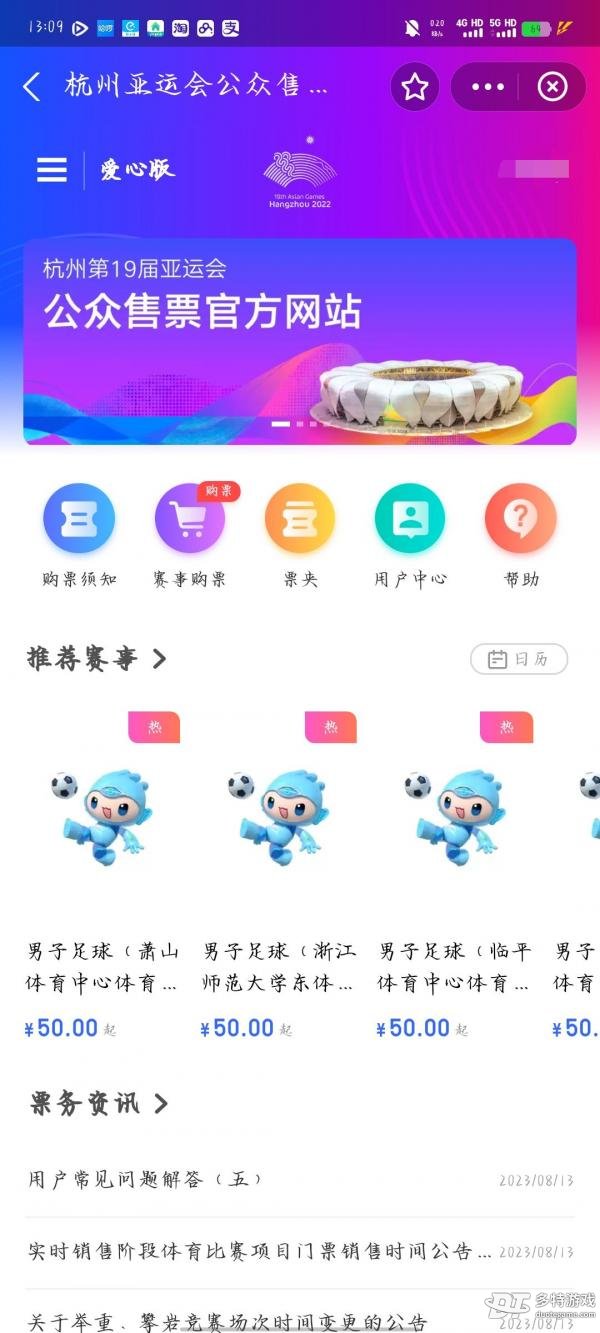Select 男子足球 at 萧山体育中心 card
Viewport: 600px width, 1333px height.
pyautogui.click(x=102, y=880)
